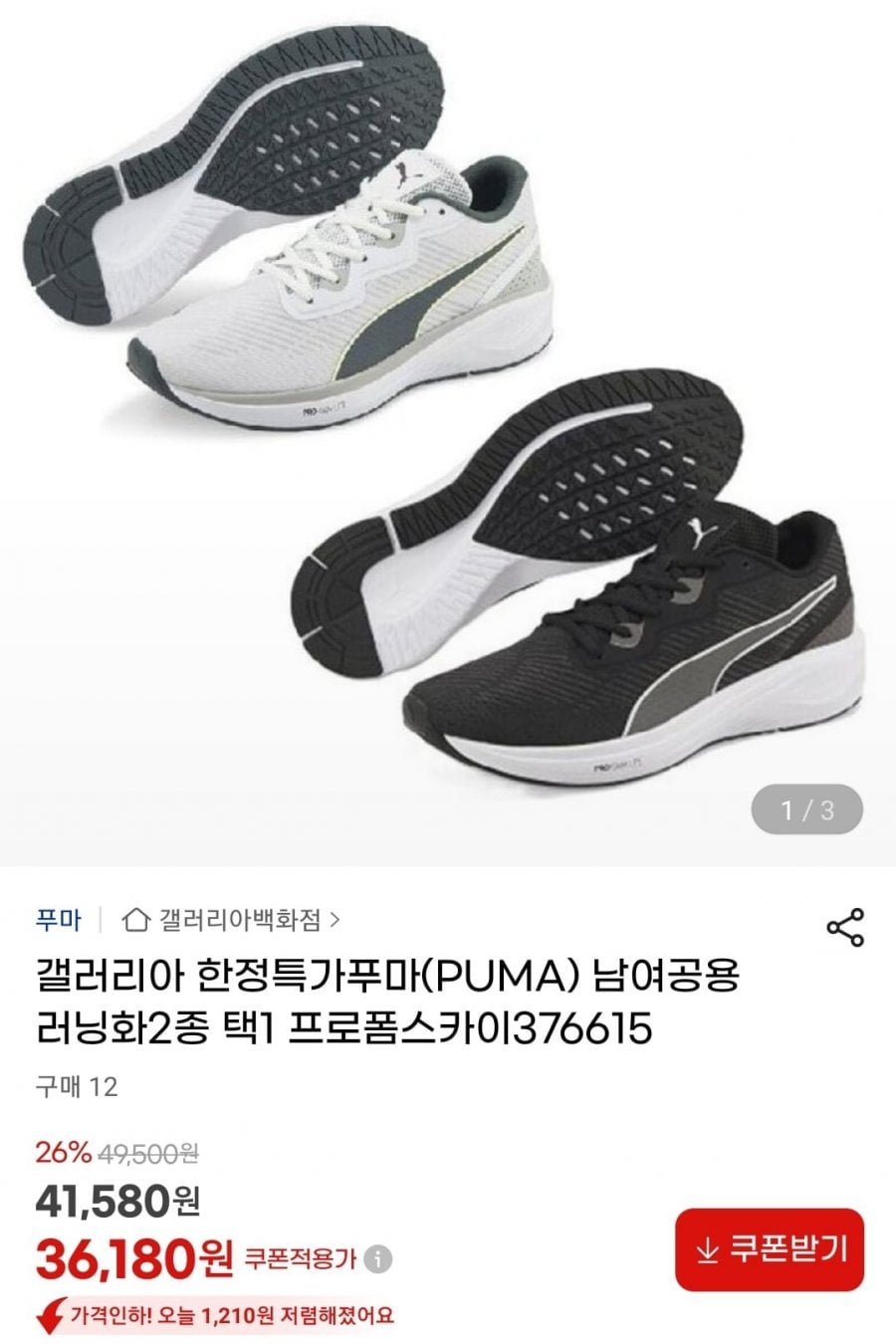
Task: Open the Puma shoe product photo
Action: pyautogui.click(x=448, y=428)
